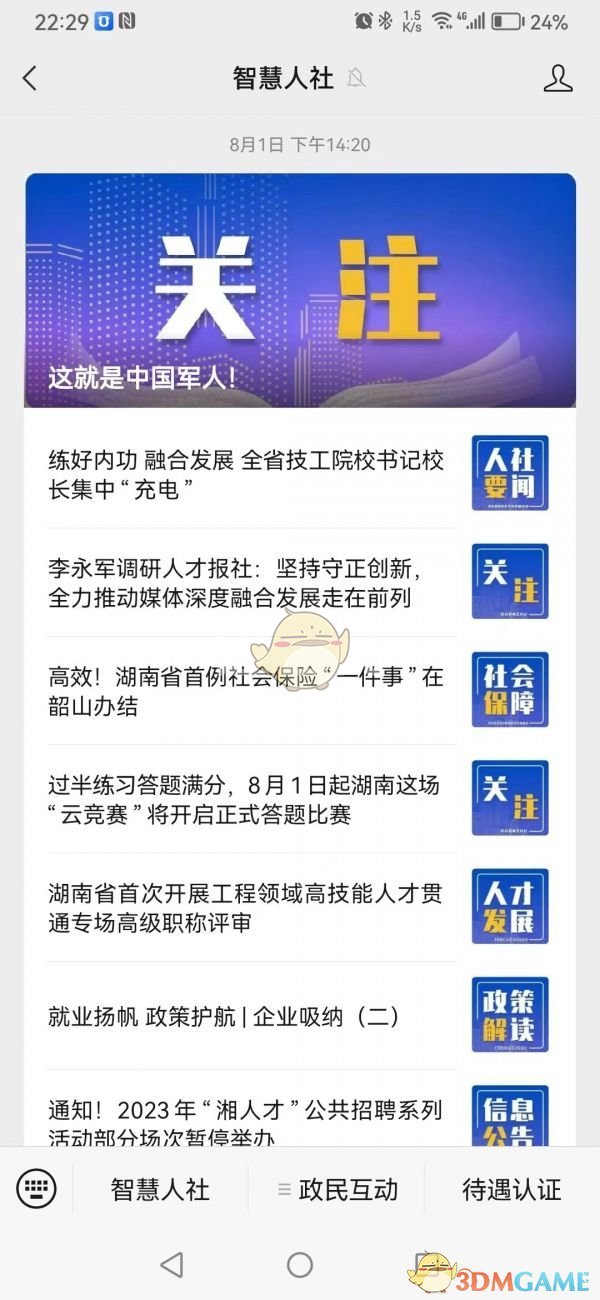
Task: Open the account profile icon
Action: tap(557, 78)
